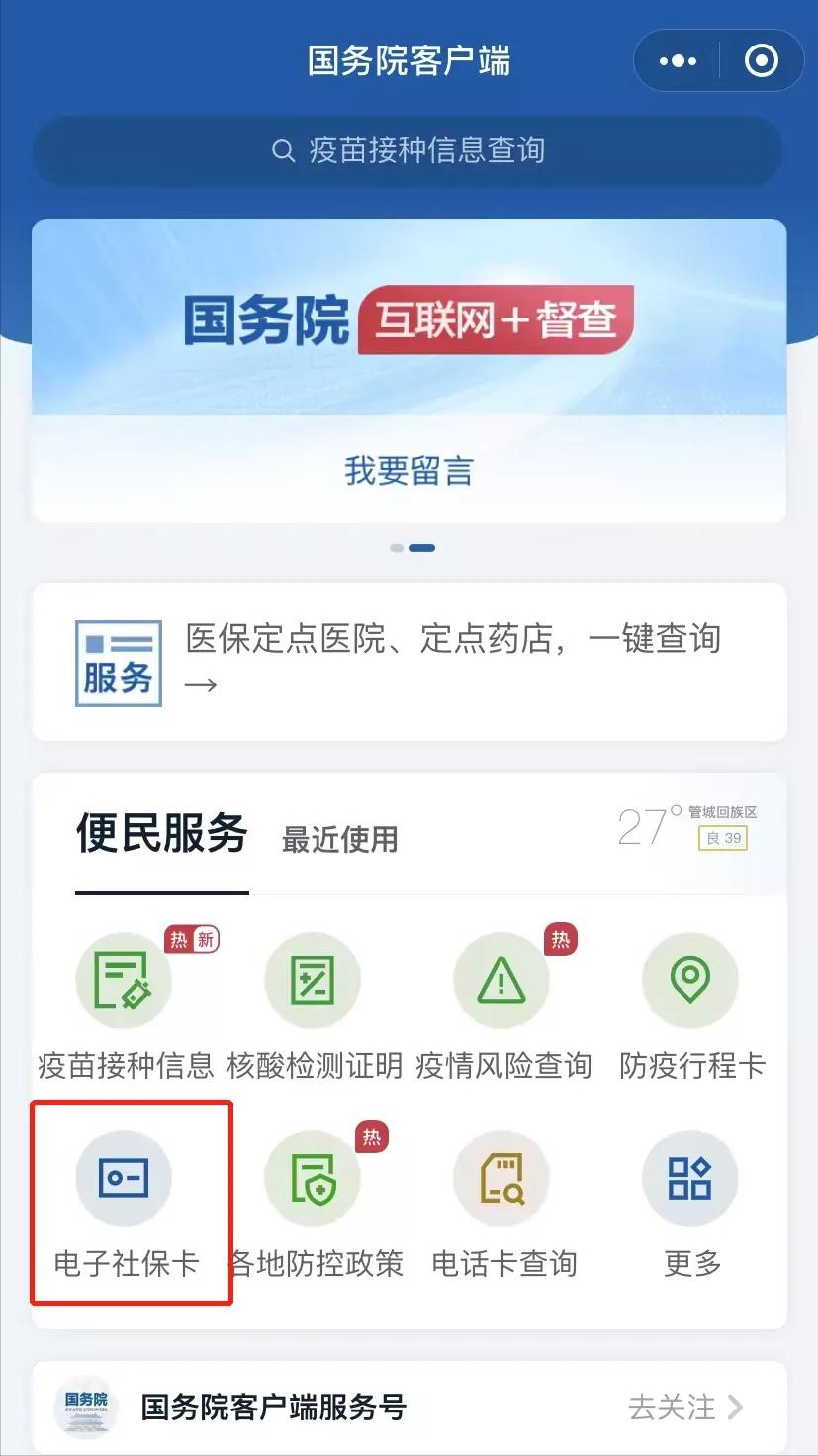Click the 良 39 air quality badge
818x1456 pixels.
click(723, 837)
